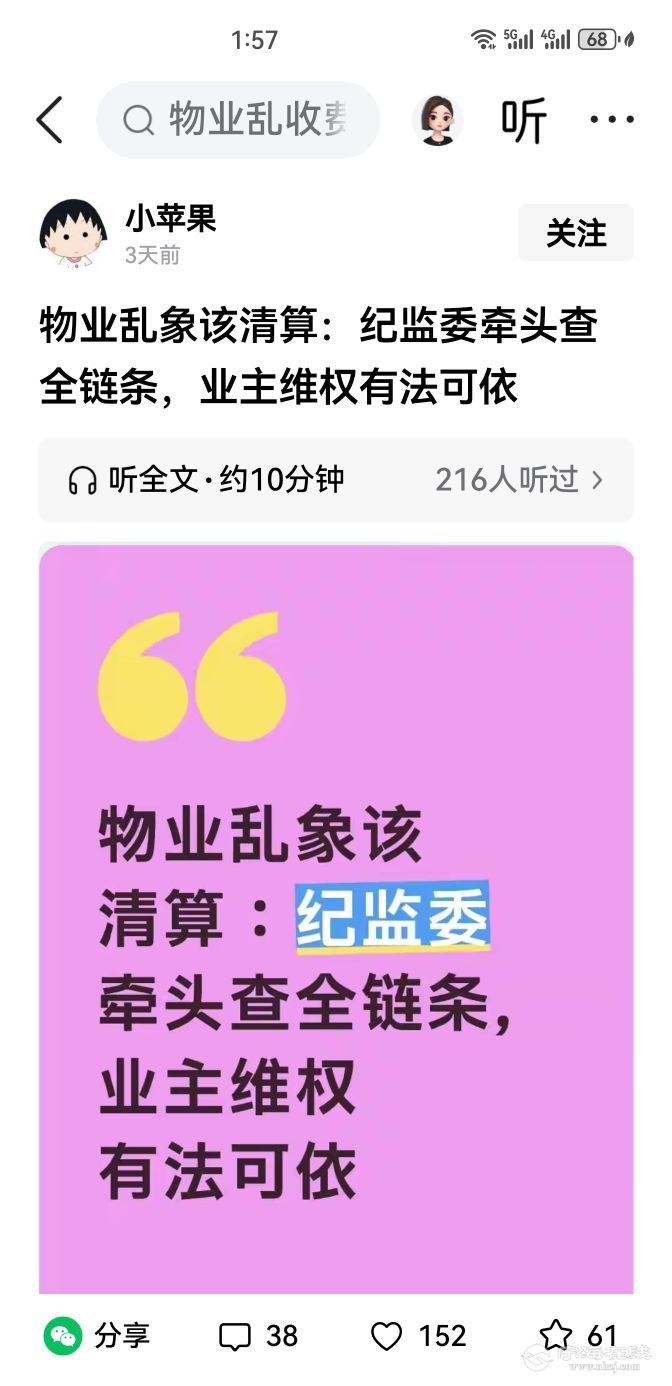Viewport: 672px width, 1386px height.
Task: Open the girl avatar beside the search box
Action: [437, 120]
